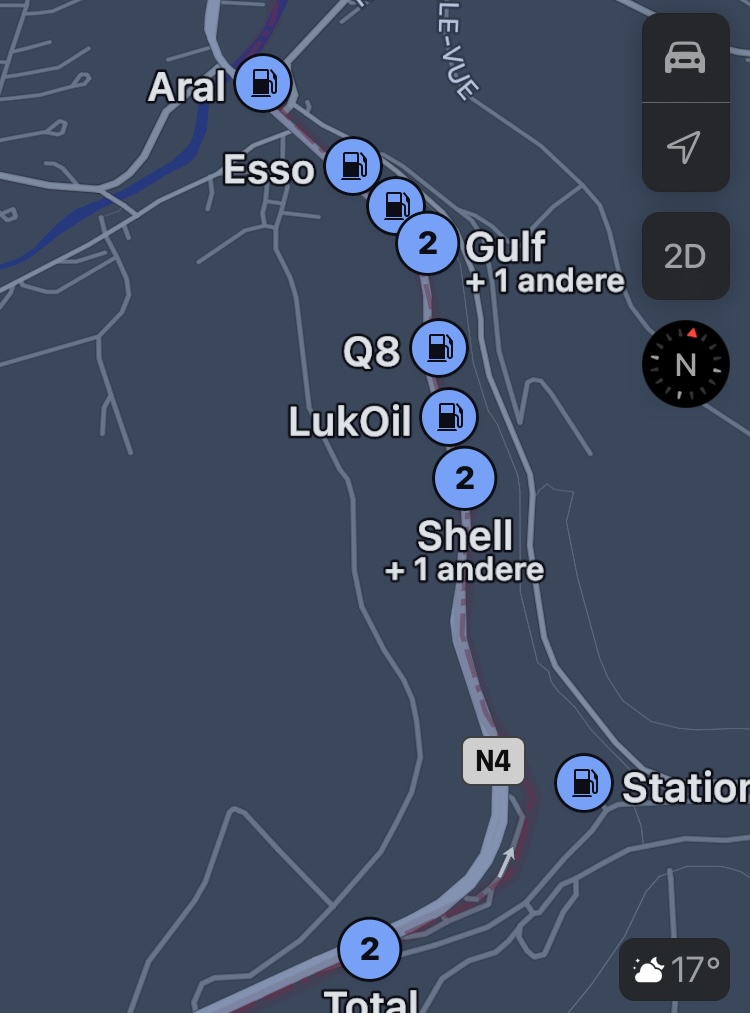Viewport: 750px width, 1013px height.
Task: Switch map view with 2D button
Action: pyautogui.click(x=685, y=257)
